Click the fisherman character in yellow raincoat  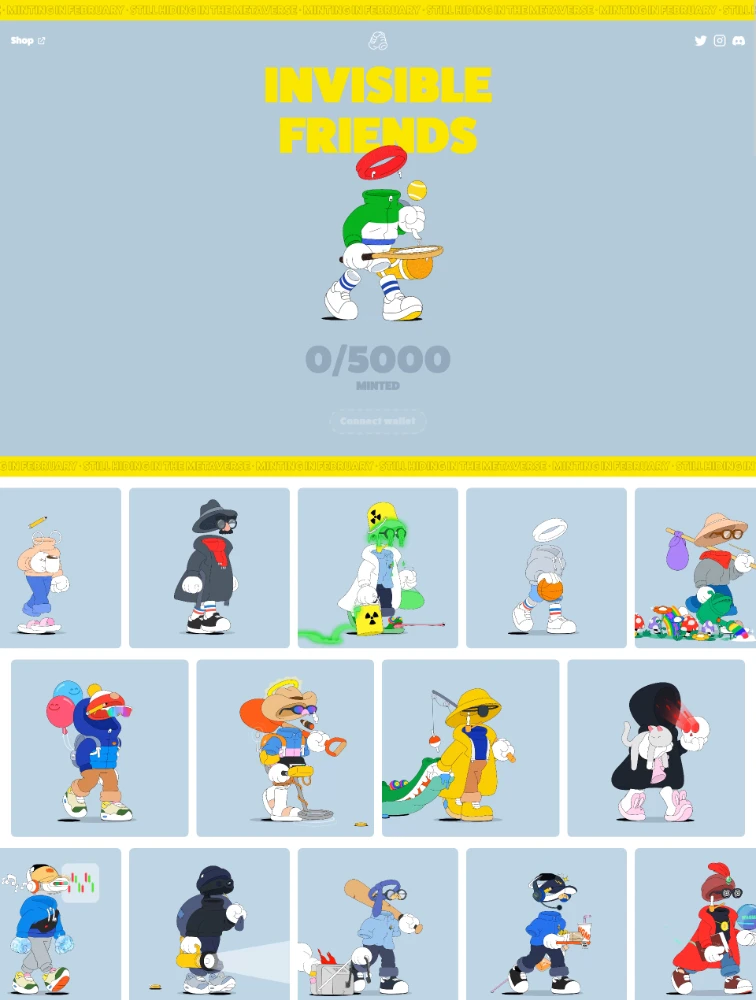tap(470, 747)
